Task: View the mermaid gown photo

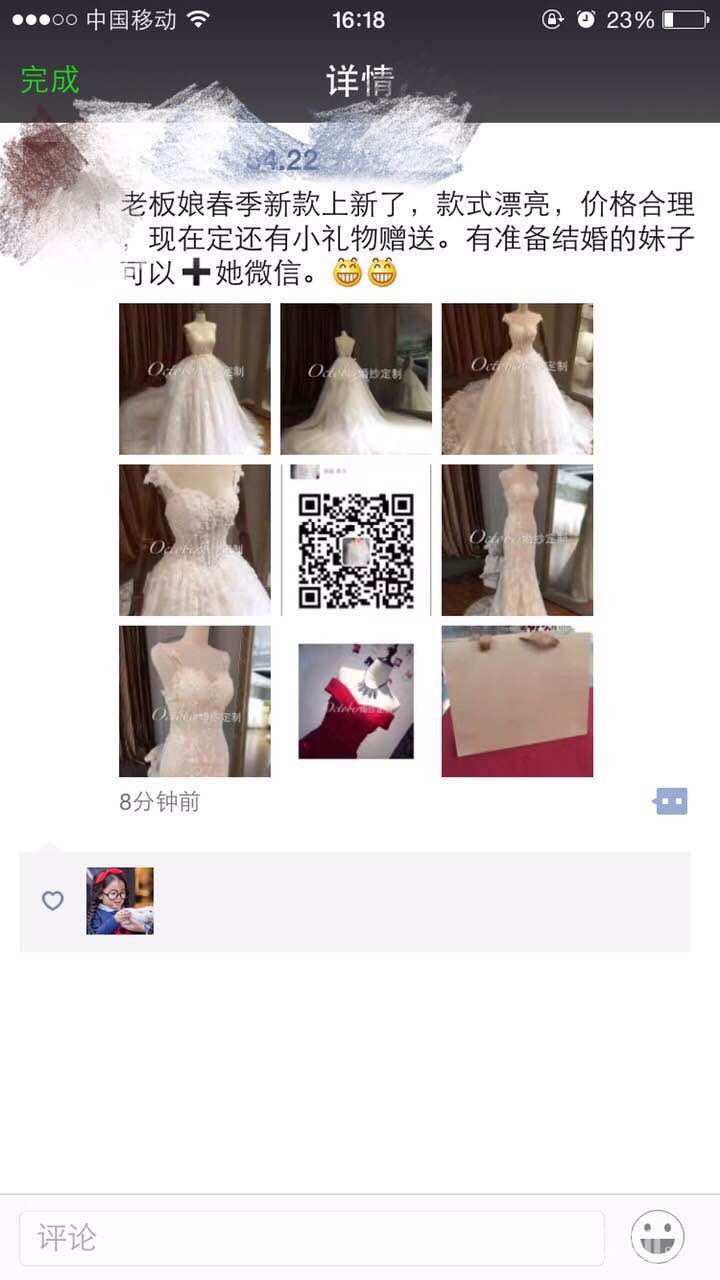Action: (517, 540)
